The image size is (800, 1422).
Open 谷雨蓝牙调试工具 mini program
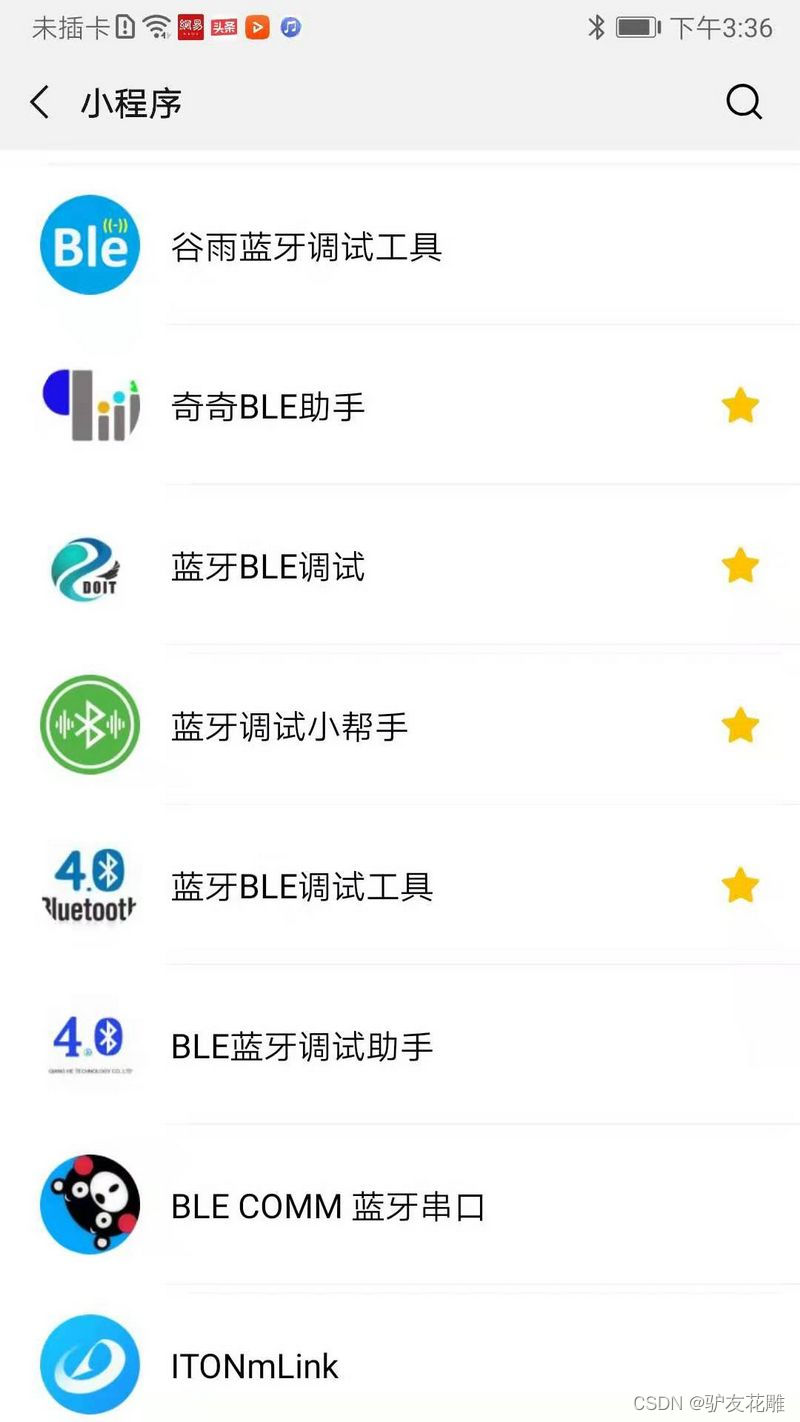306,247
